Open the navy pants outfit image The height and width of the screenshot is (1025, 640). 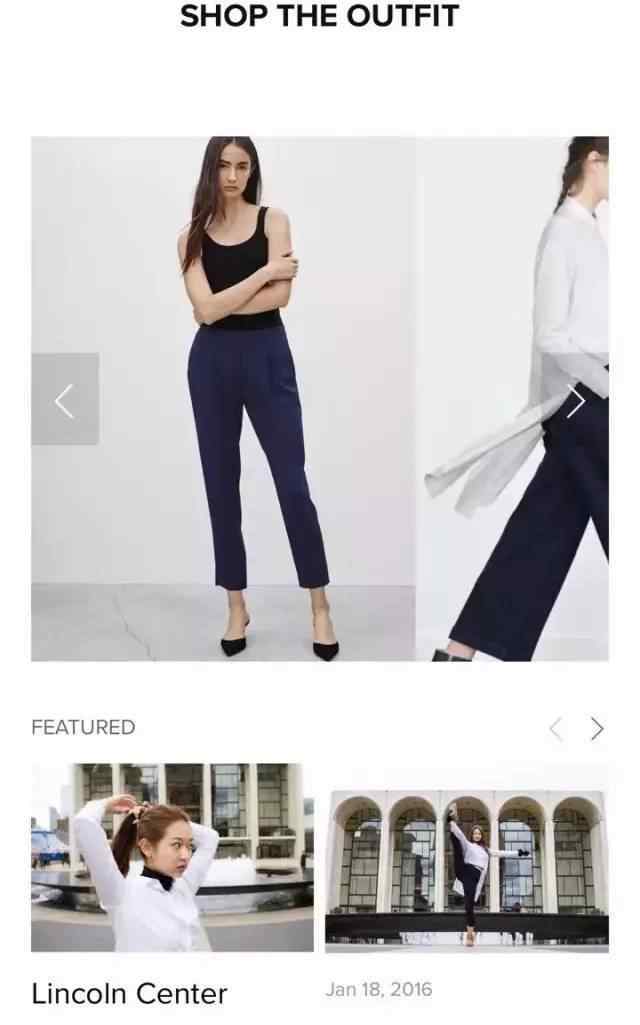coord(223,399)
